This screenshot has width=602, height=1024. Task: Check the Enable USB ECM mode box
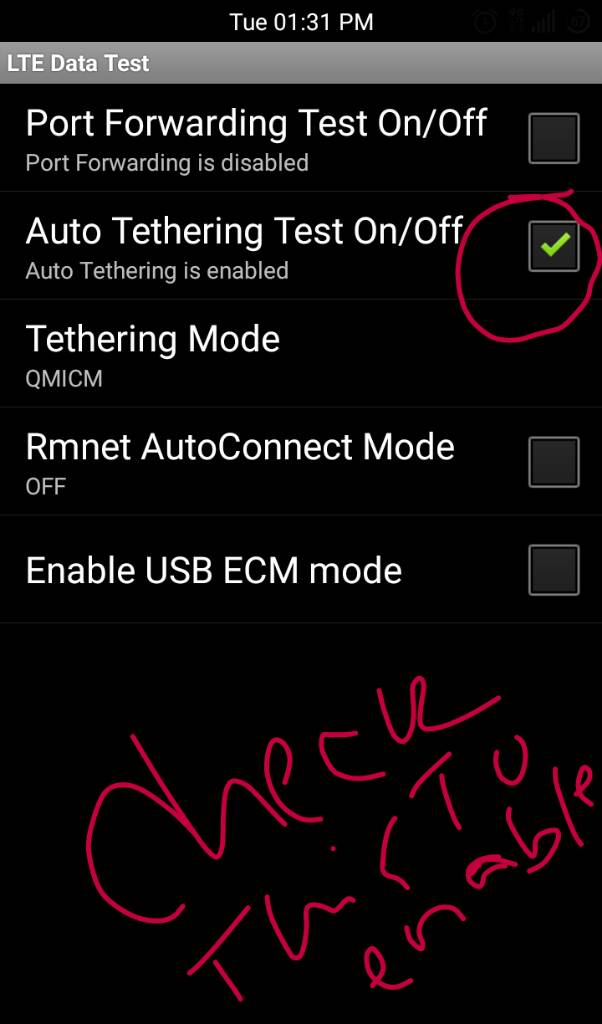pyautogui.click(x=553, y=570)
